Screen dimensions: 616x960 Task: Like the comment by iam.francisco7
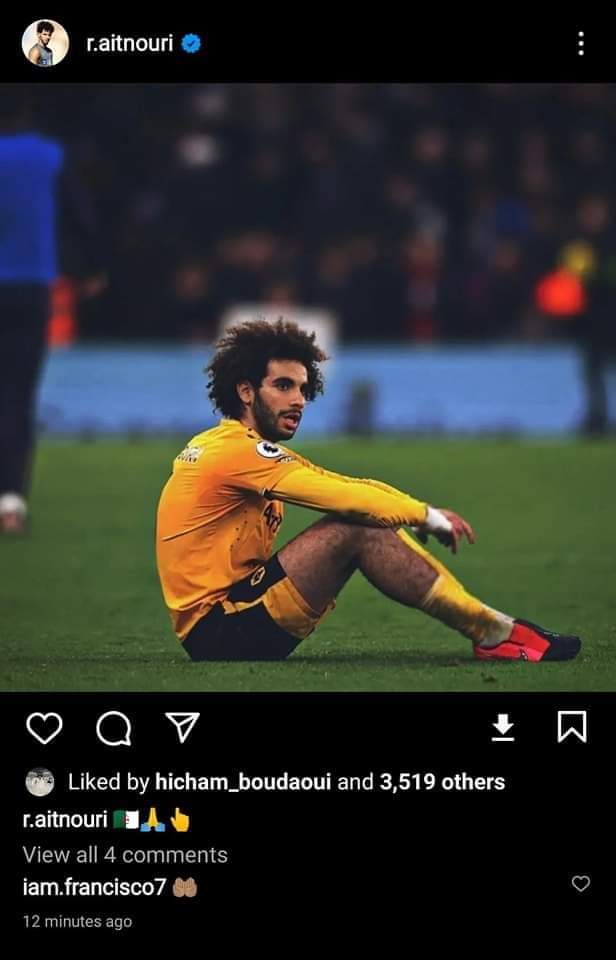580,884
